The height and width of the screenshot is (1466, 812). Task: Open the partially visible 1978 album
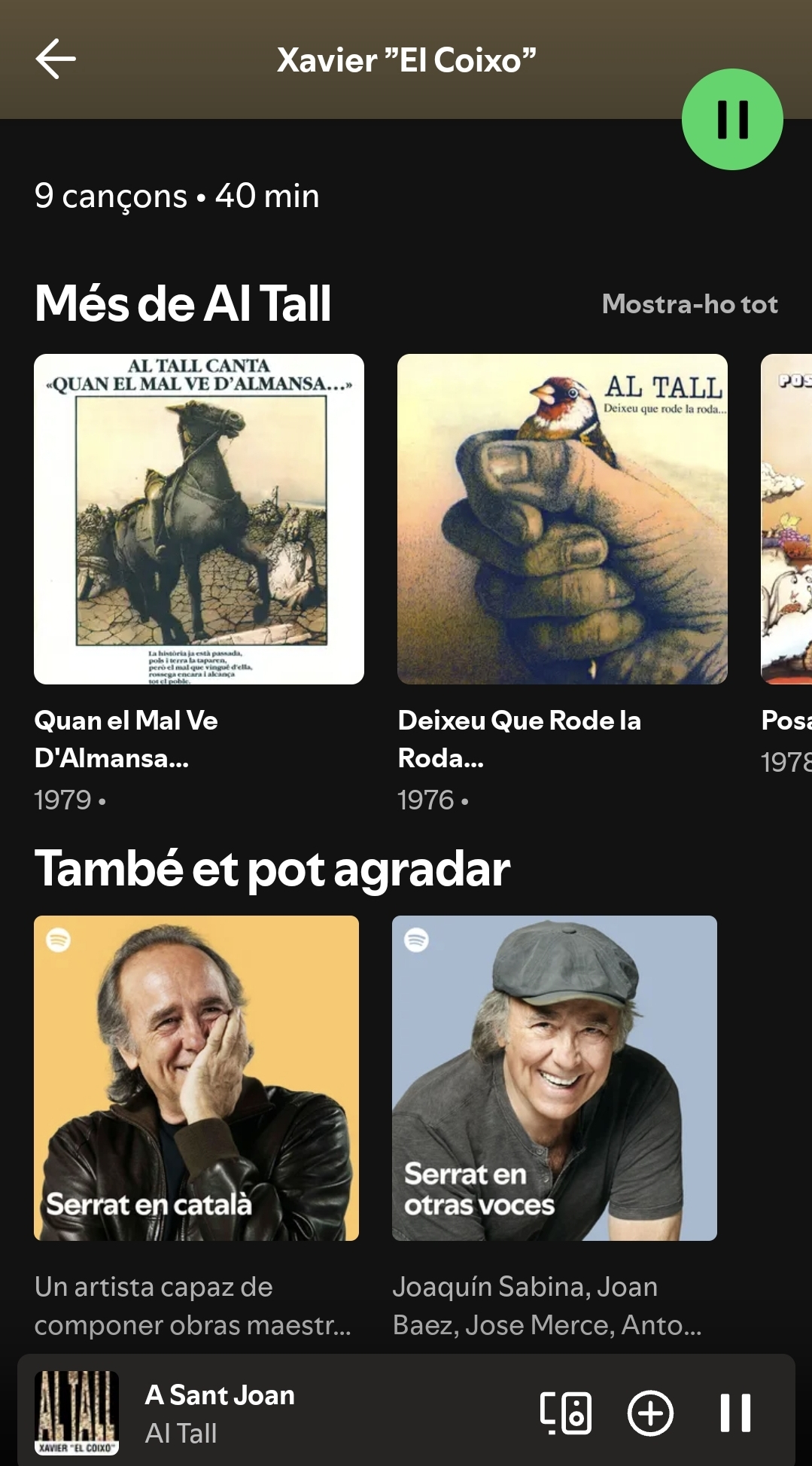tap(787, 519)
